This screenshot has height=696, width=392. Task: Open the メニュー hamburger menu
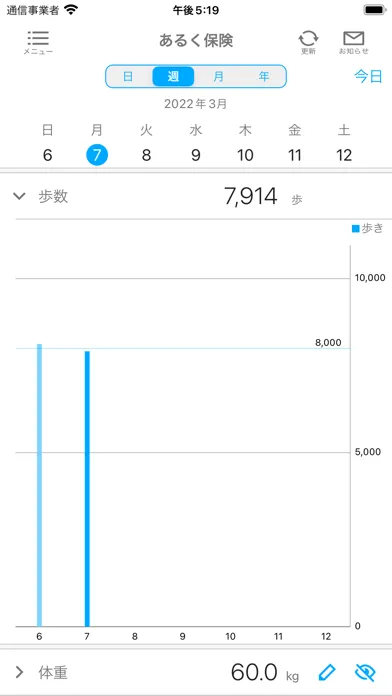pyautogui.click(x=38, y=43)
